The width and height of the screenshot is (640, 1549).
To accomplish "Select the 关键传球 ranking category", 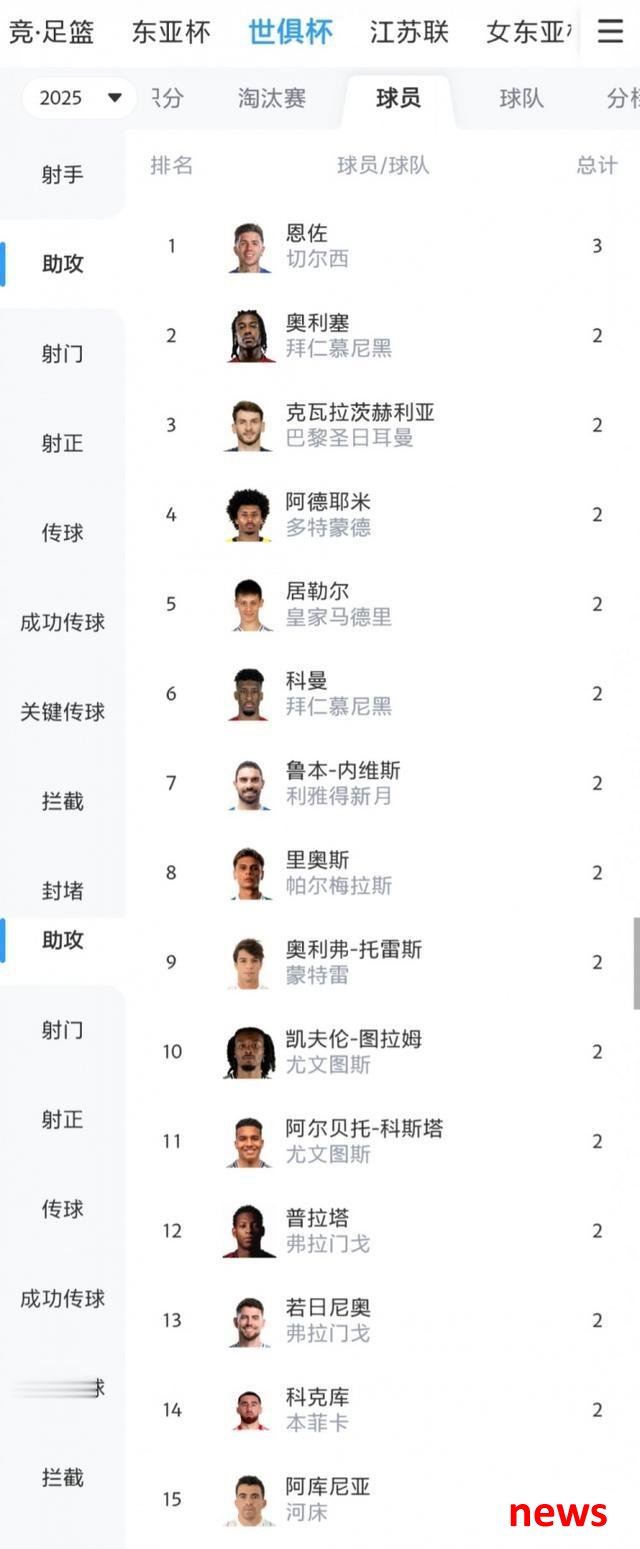I will point(62,712).
